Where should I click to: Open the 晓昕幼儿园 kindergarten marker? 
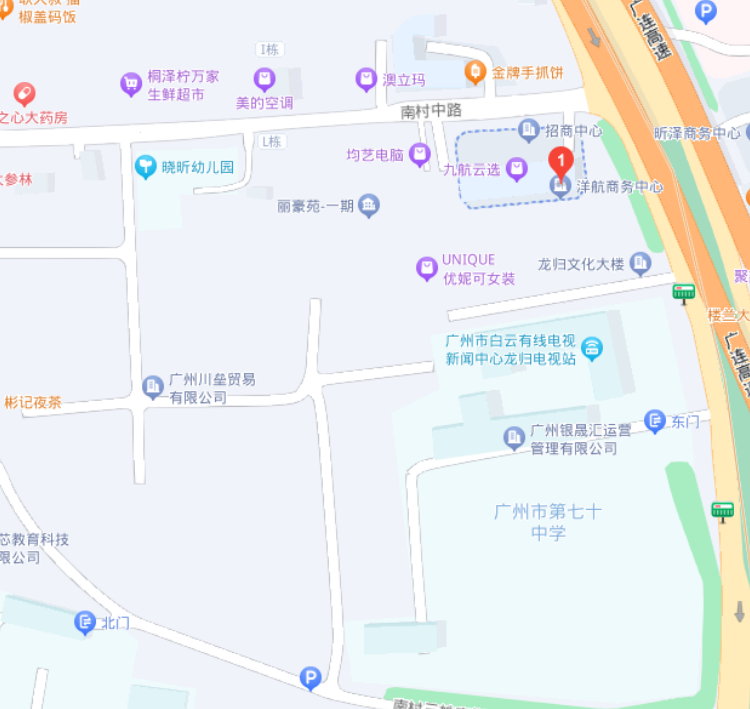click(x=147, y=166)
